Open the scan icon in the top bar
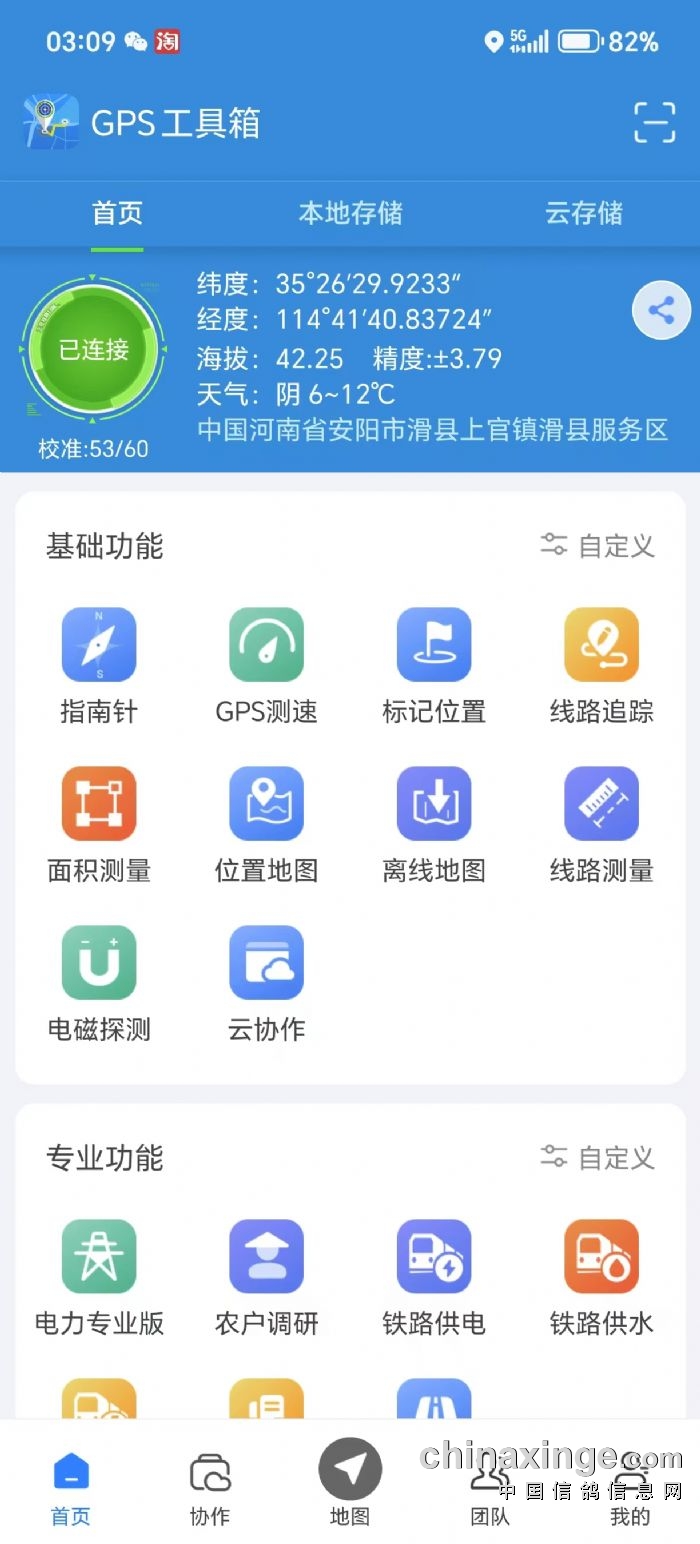 tap(655, 123)
